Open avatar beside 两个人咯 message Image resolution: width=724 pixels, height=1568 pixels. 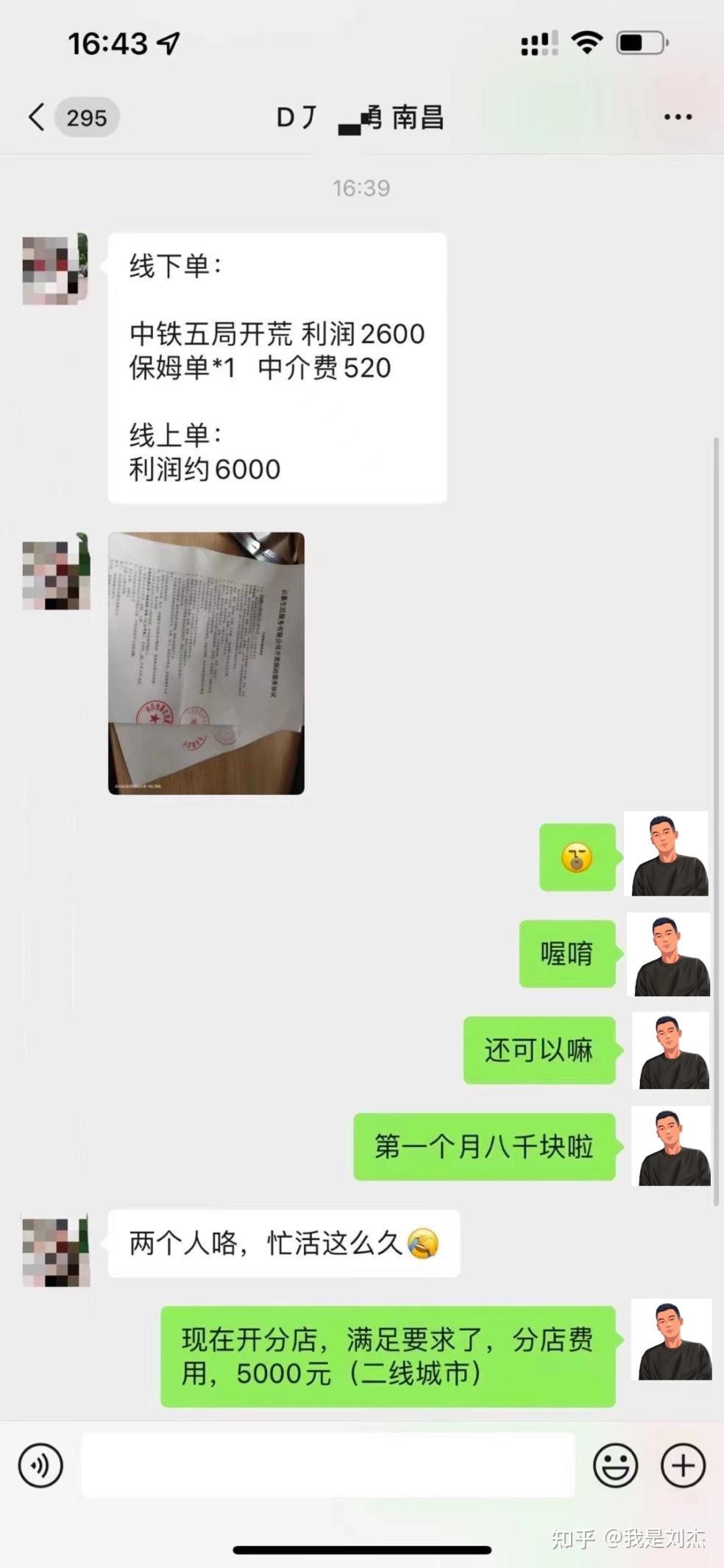pos(56,1251)
